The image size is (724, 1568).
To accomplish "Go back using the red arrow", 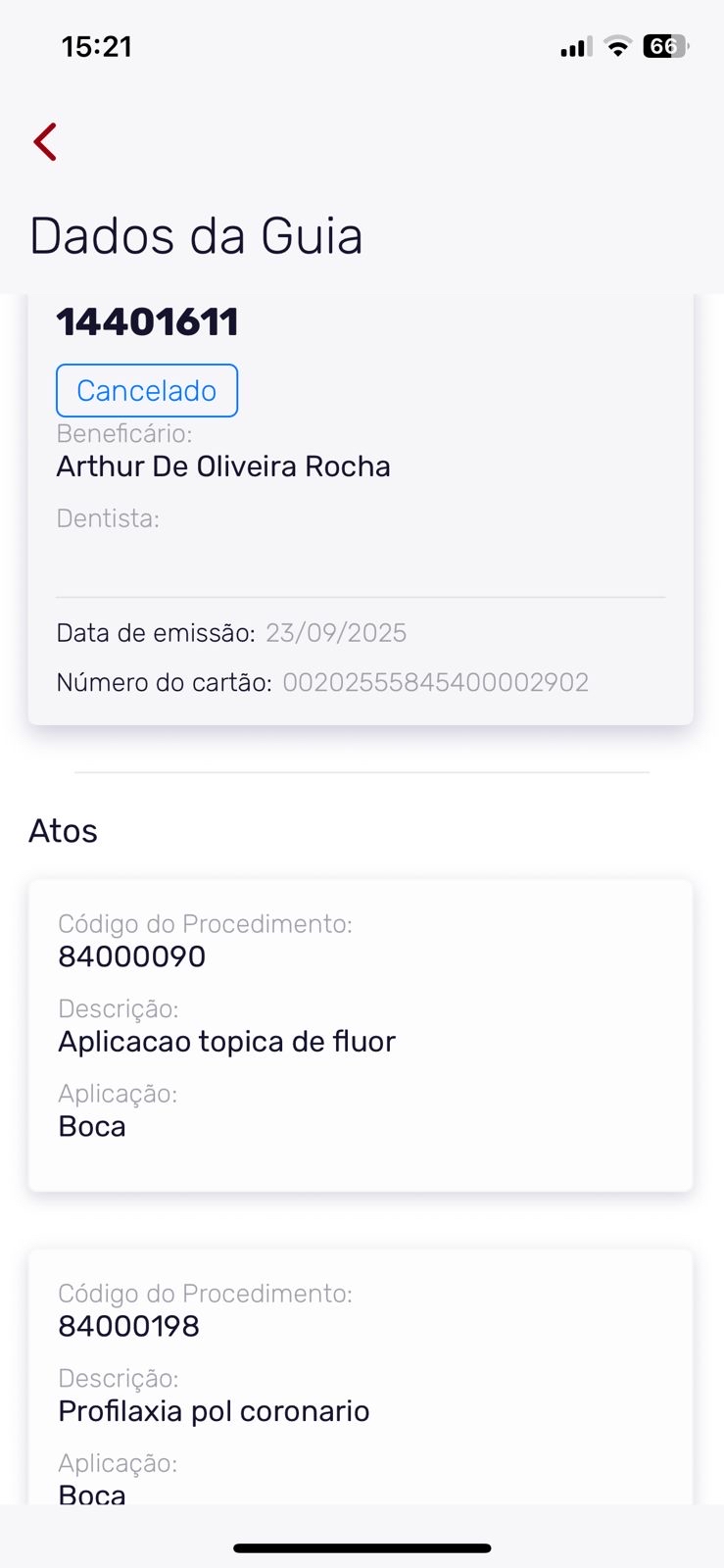I will [x=45, y=142].
